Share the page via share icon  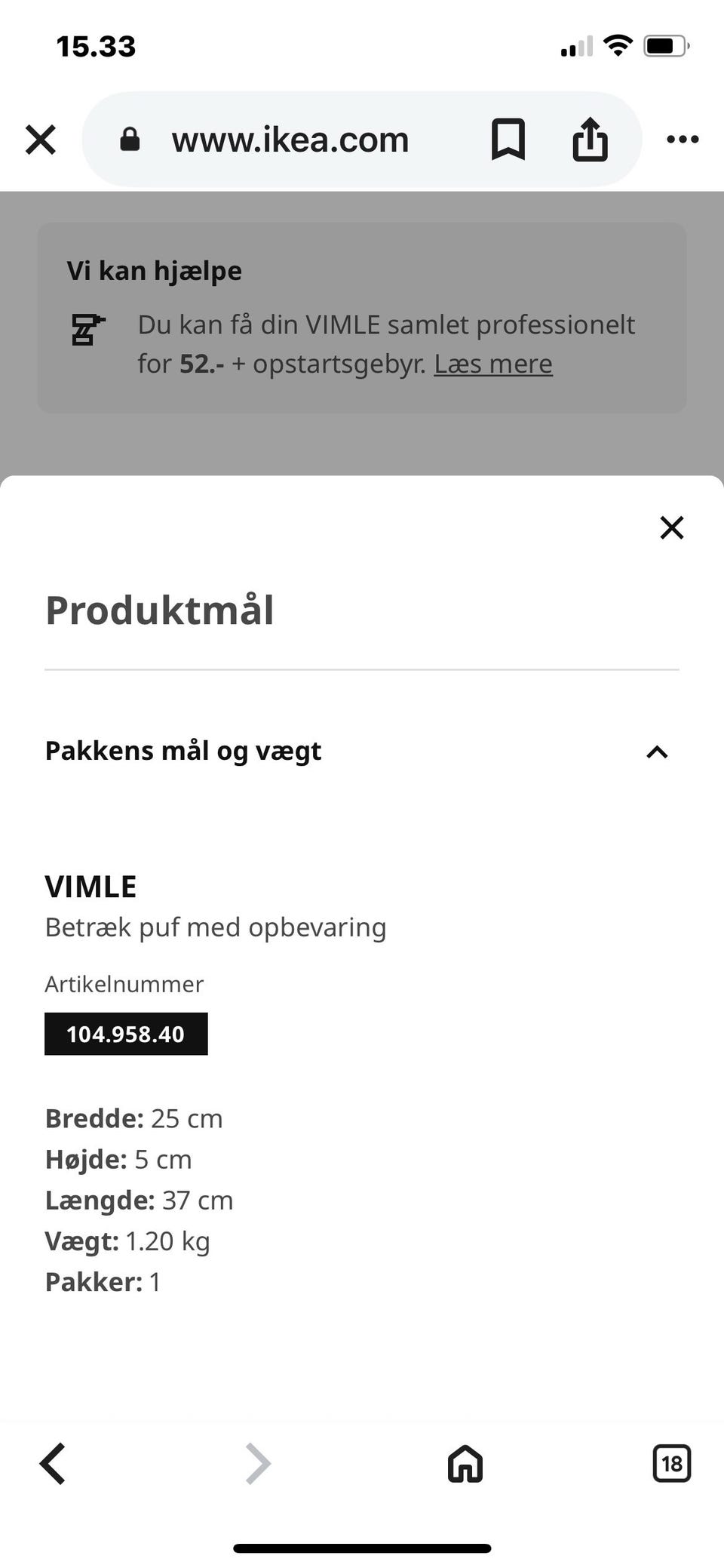click(x=590, y=139)
